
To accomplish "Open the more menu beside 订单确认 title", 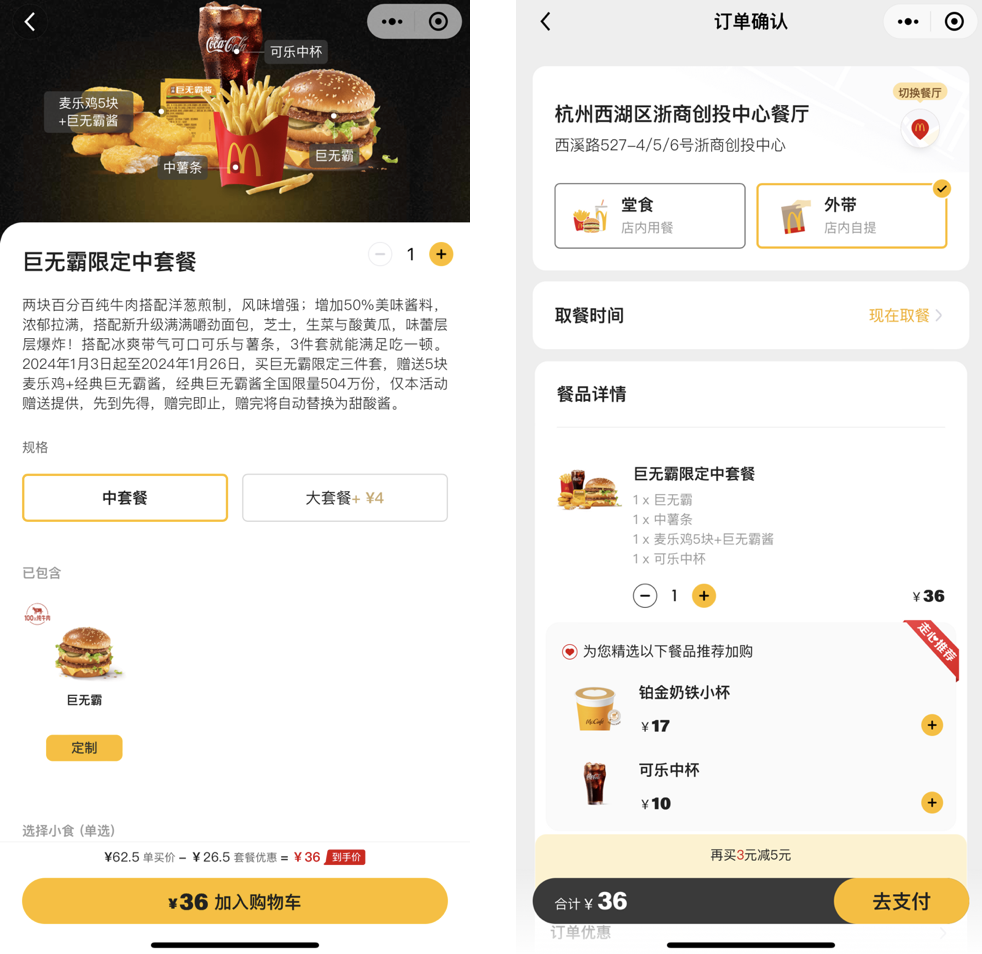I will pyautogui.click(x=908, y=22).
